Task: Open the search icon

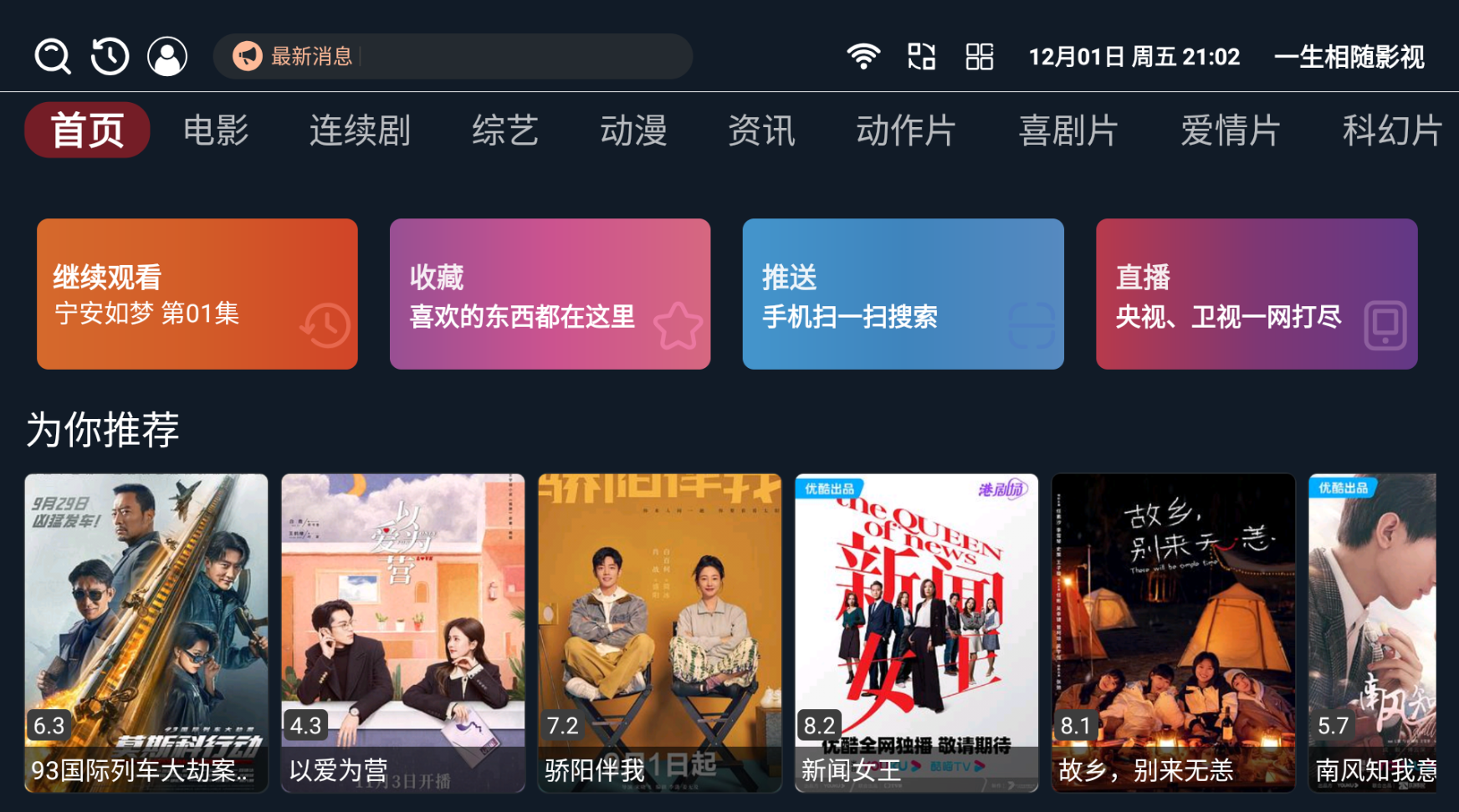Action: click(52, 57)
